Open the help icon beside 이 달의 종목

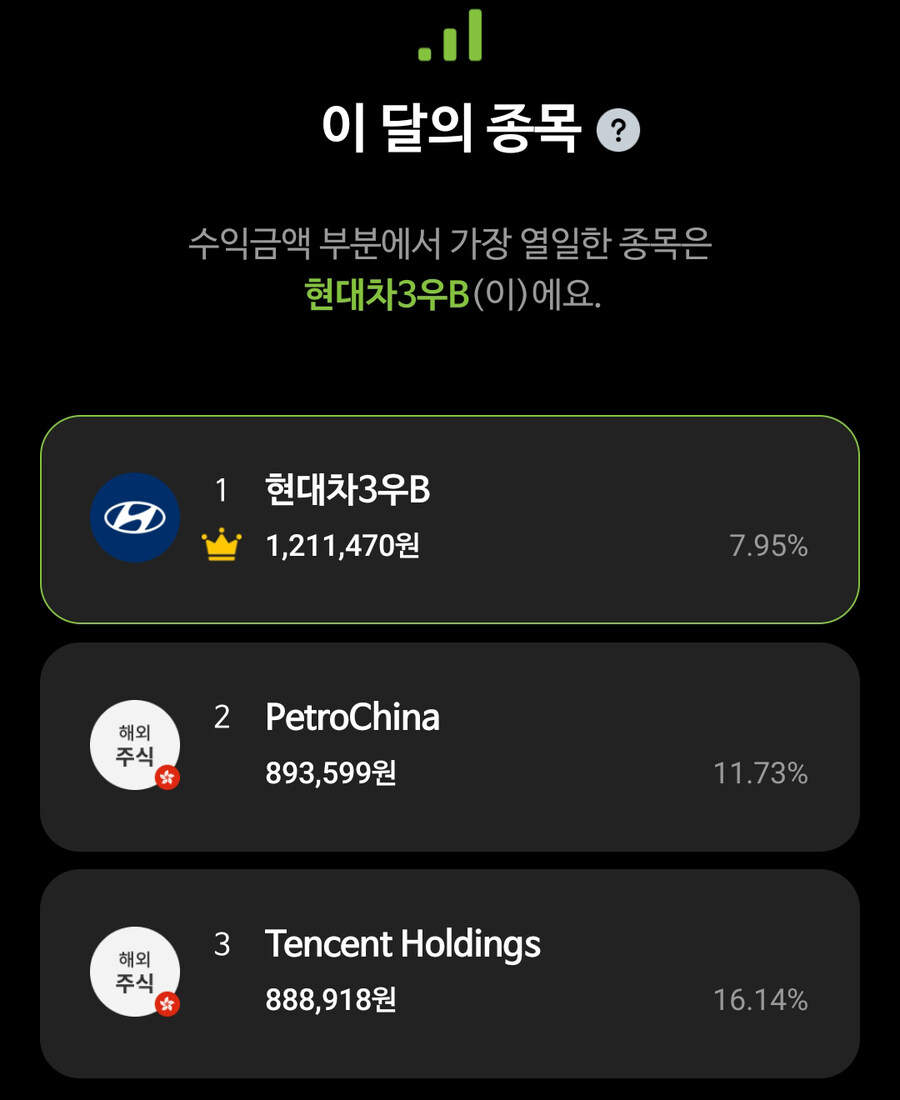tap(618, 131)
